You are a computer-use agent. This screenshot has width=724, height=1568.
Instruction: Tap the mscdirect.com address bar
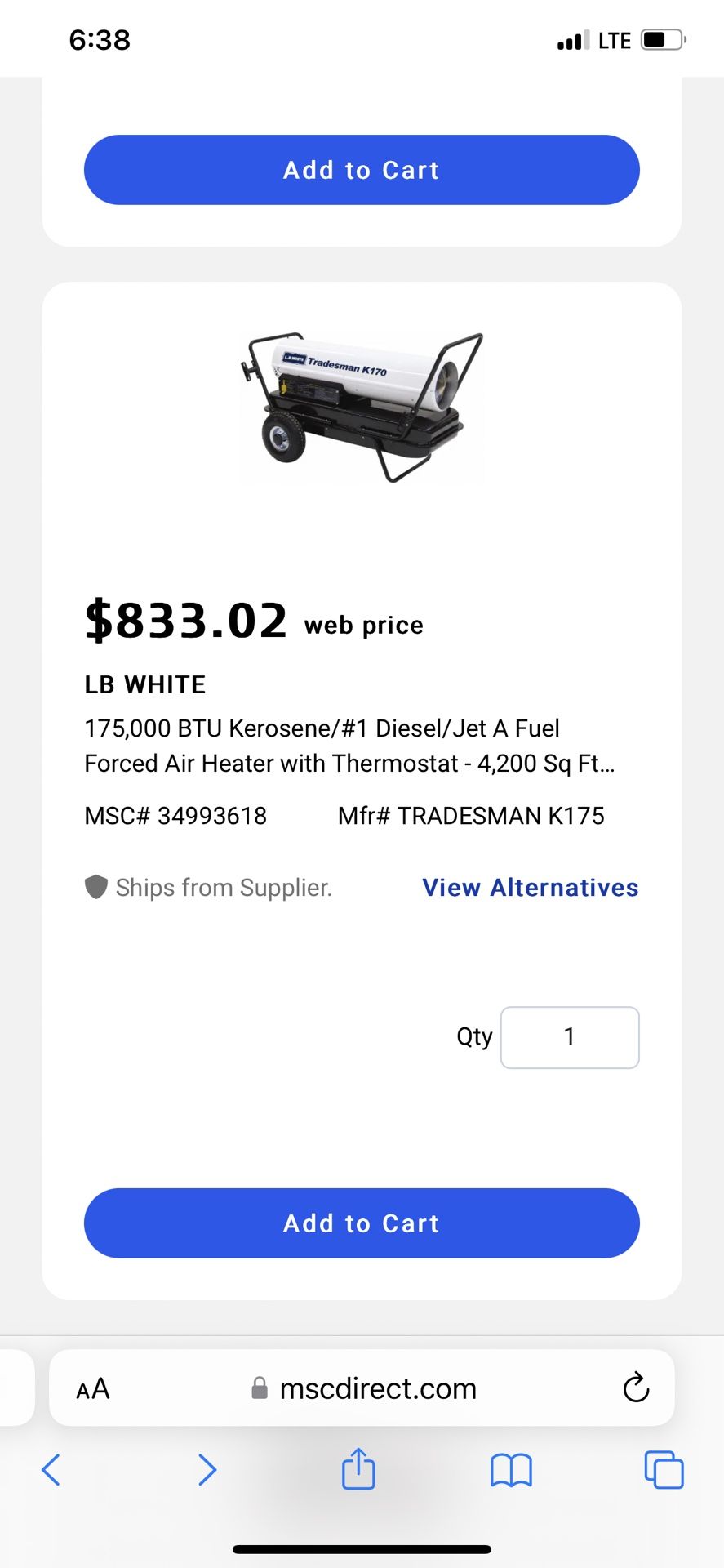(377, 1388)
